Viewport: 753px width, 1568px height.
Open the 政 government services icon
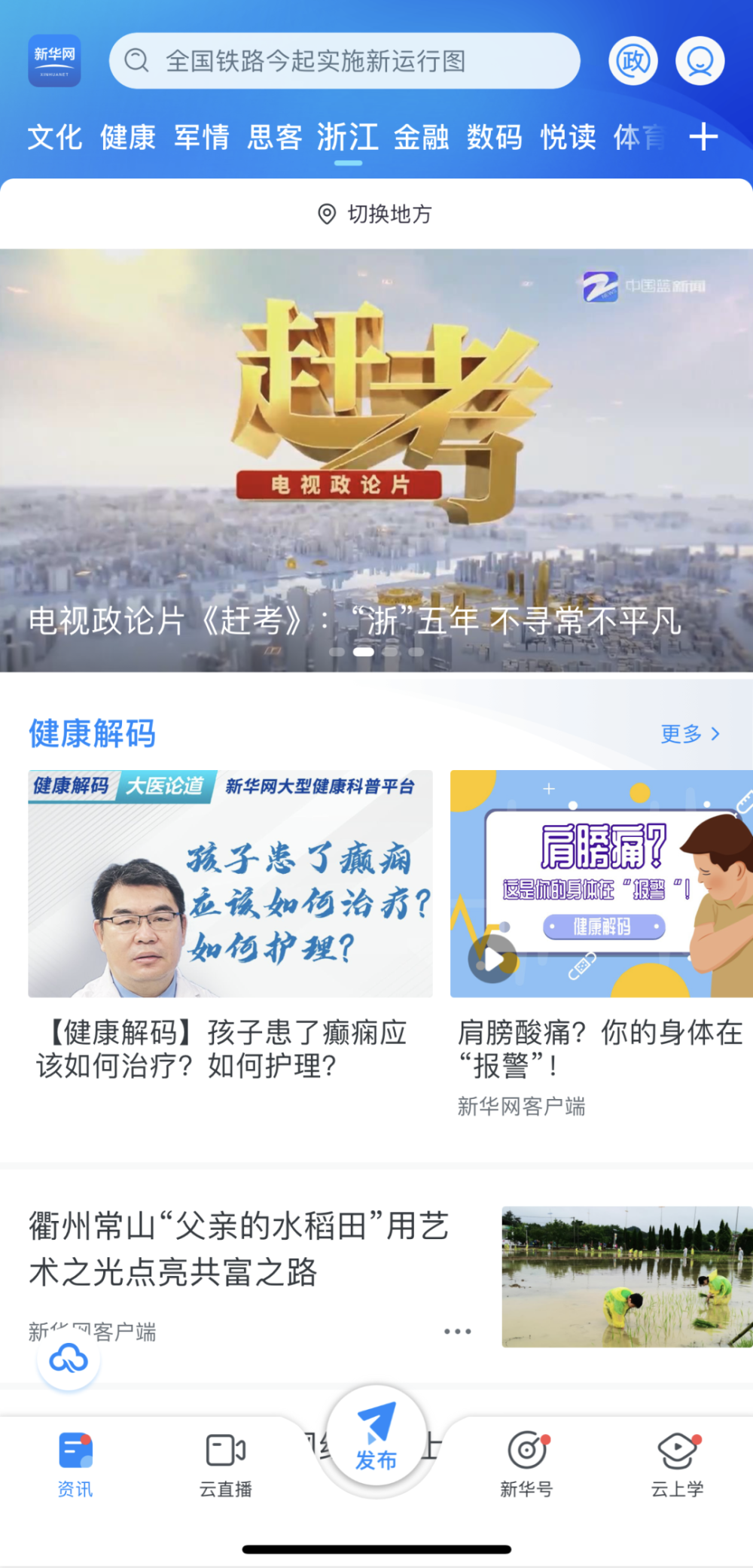(x=633, y=61)
